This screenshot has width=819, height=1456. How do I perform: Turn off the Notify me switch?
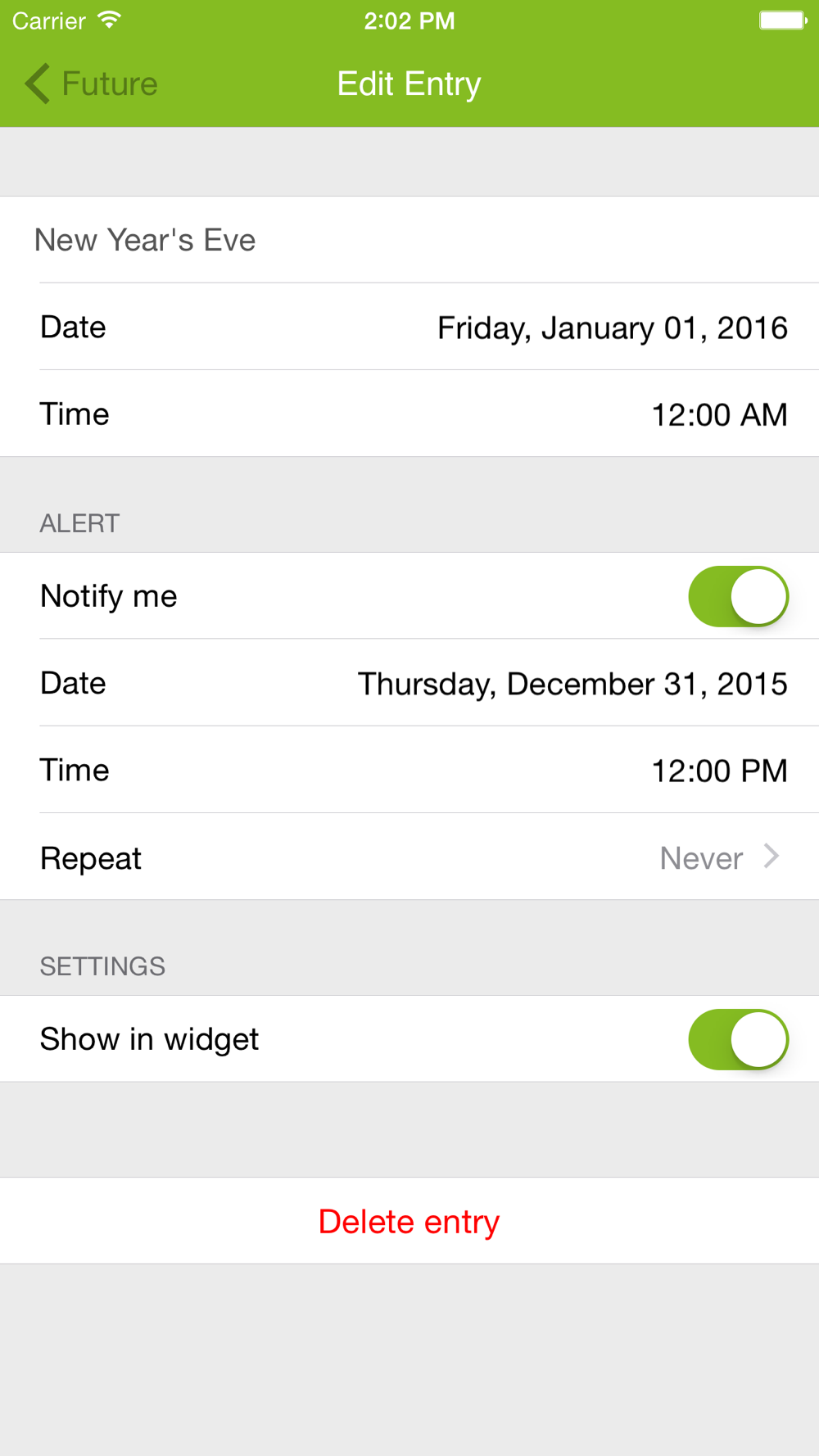pyautogui.click(x=738, y=596)
